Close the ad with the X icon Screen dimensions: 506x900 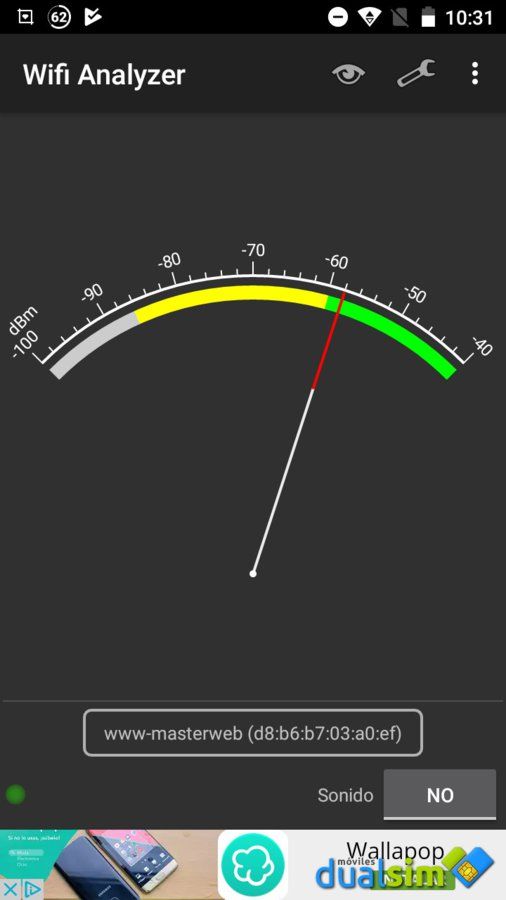tap(10, 890)
